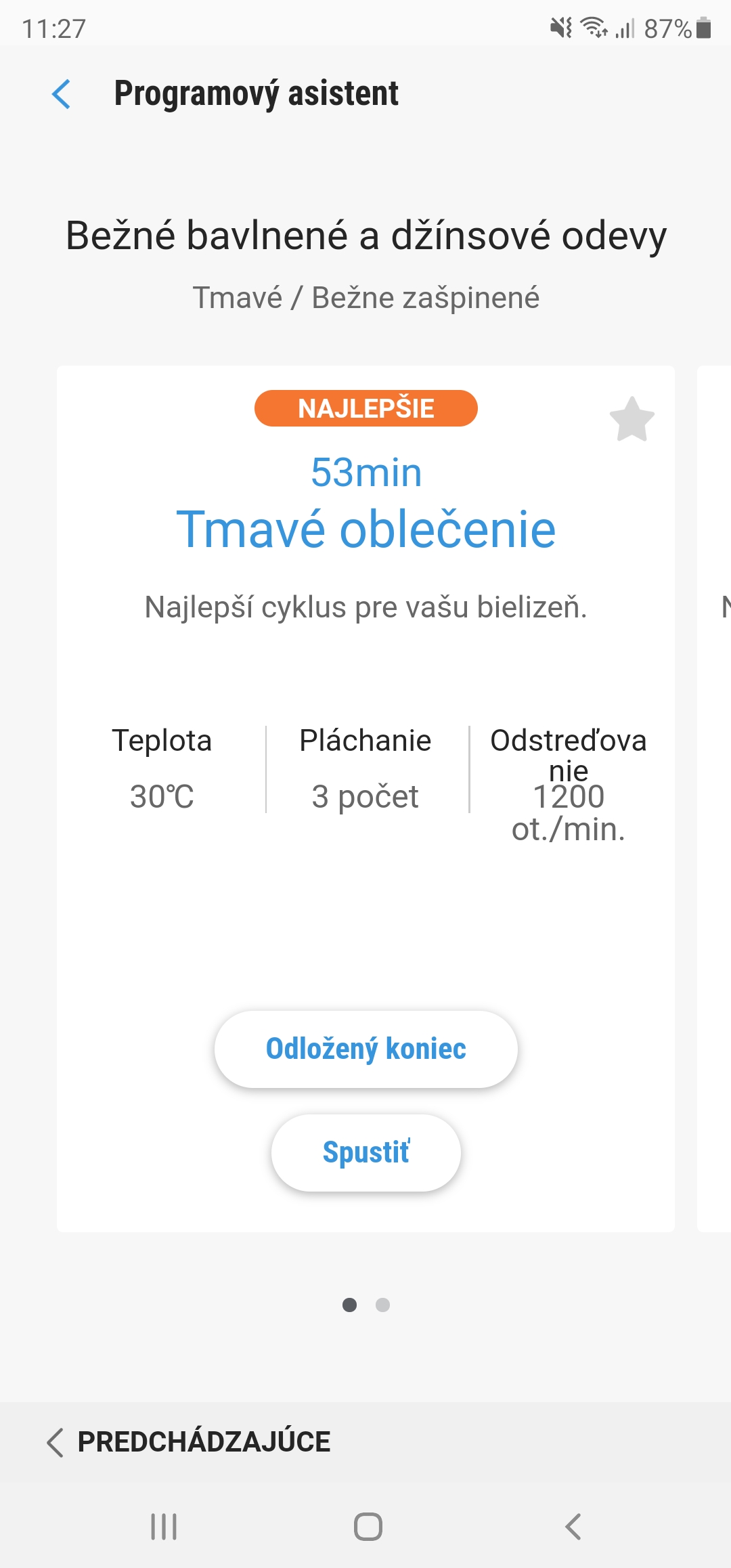Image resolution: width=731 pixels, height=1568 pixels.
Task: Mark Tmavé oblečenie program as favorite
Action: click(x=632, y=420)
